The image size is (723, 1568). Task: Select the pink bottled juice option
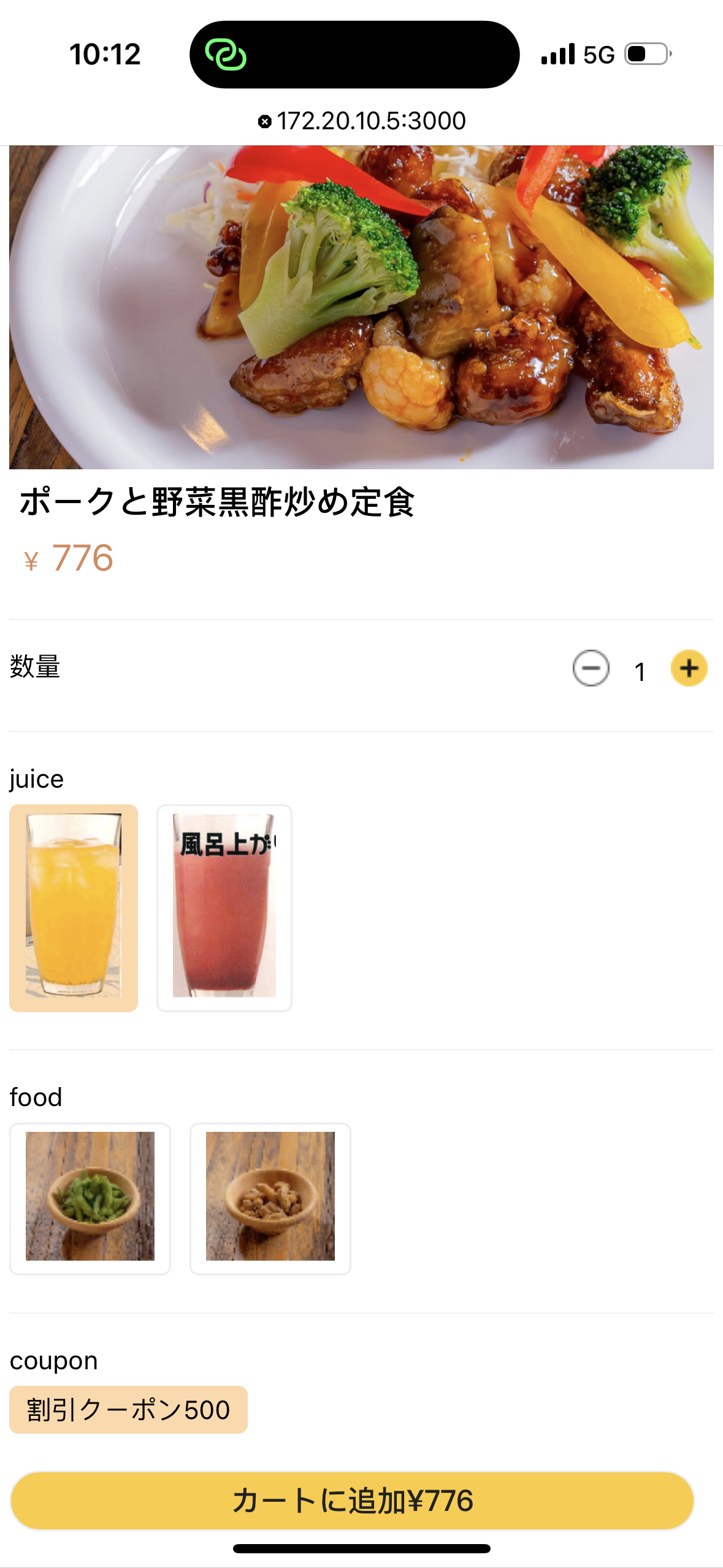click(224, 908)
